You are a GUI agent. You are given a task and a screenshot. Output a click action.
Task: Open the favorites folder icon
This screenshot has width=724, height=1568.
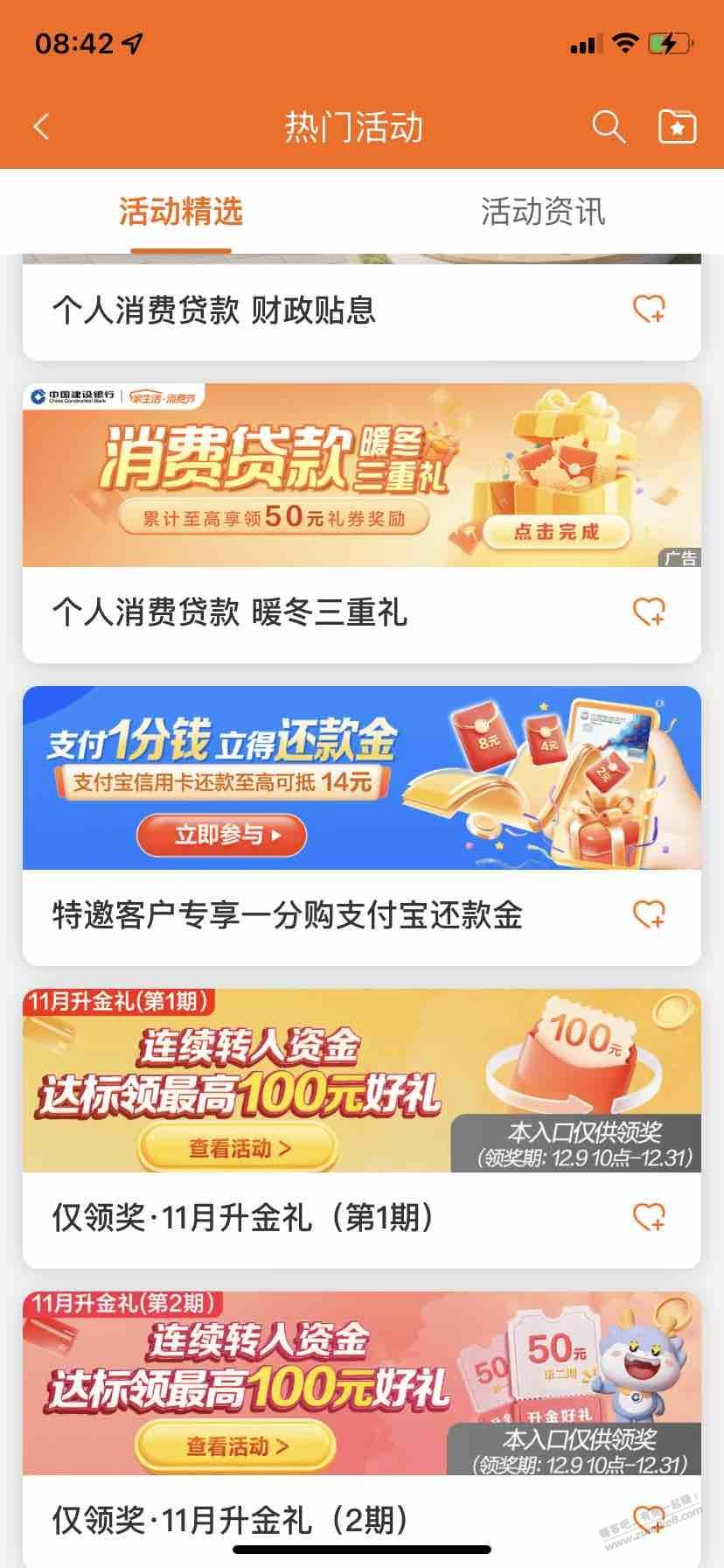(x=677, y=127)
